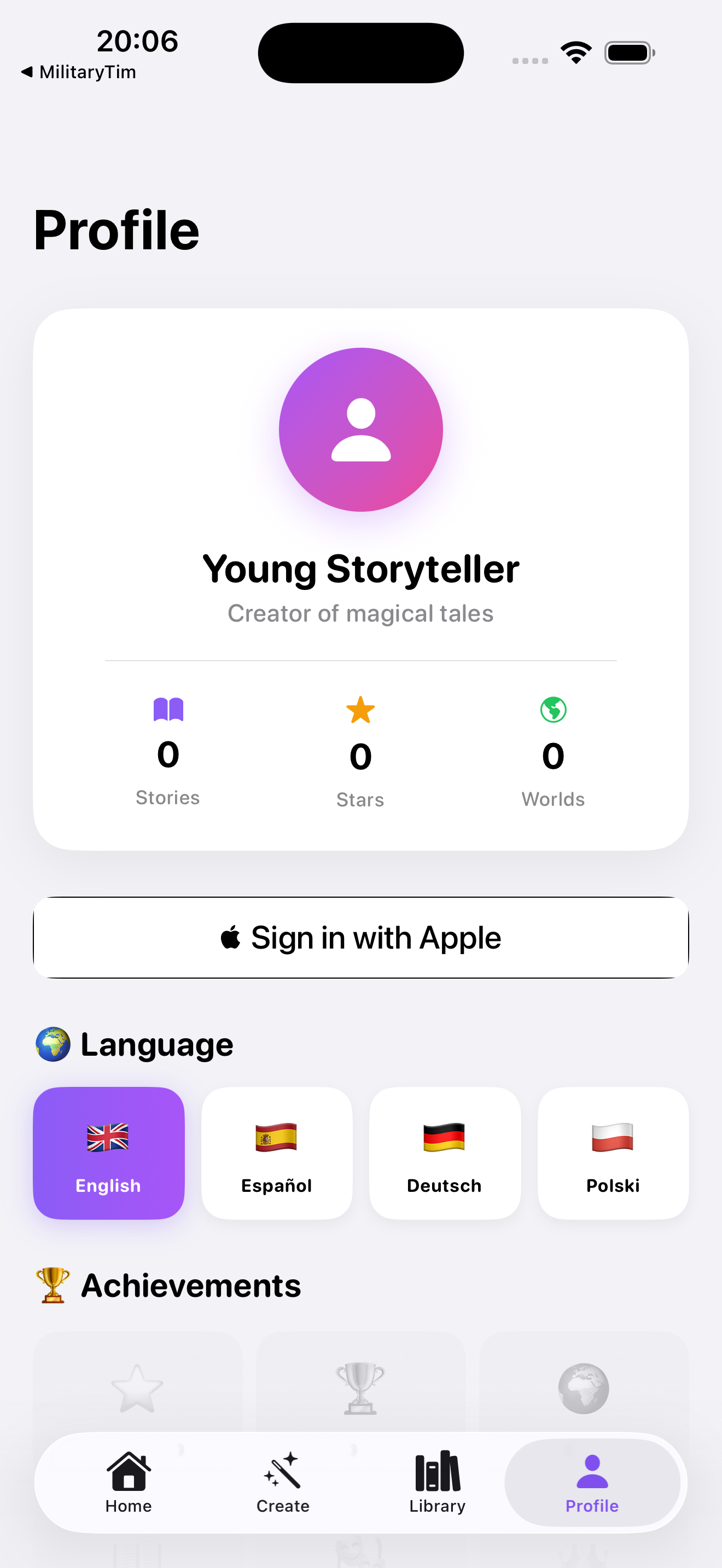Click the Stars star icon
The height and width of the screenshot is (1568, 722).
(x=360, y=709)
